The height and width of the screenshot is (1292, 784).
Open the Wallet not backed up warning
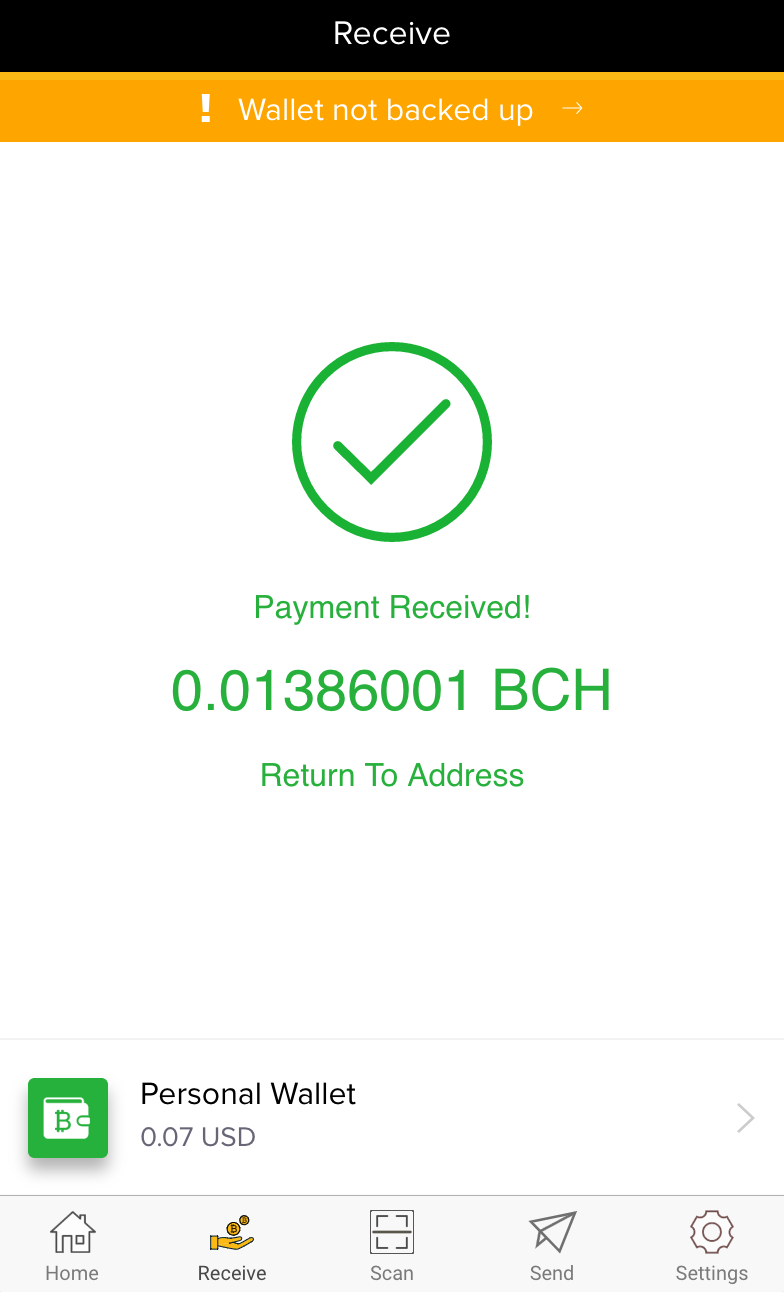392,108
